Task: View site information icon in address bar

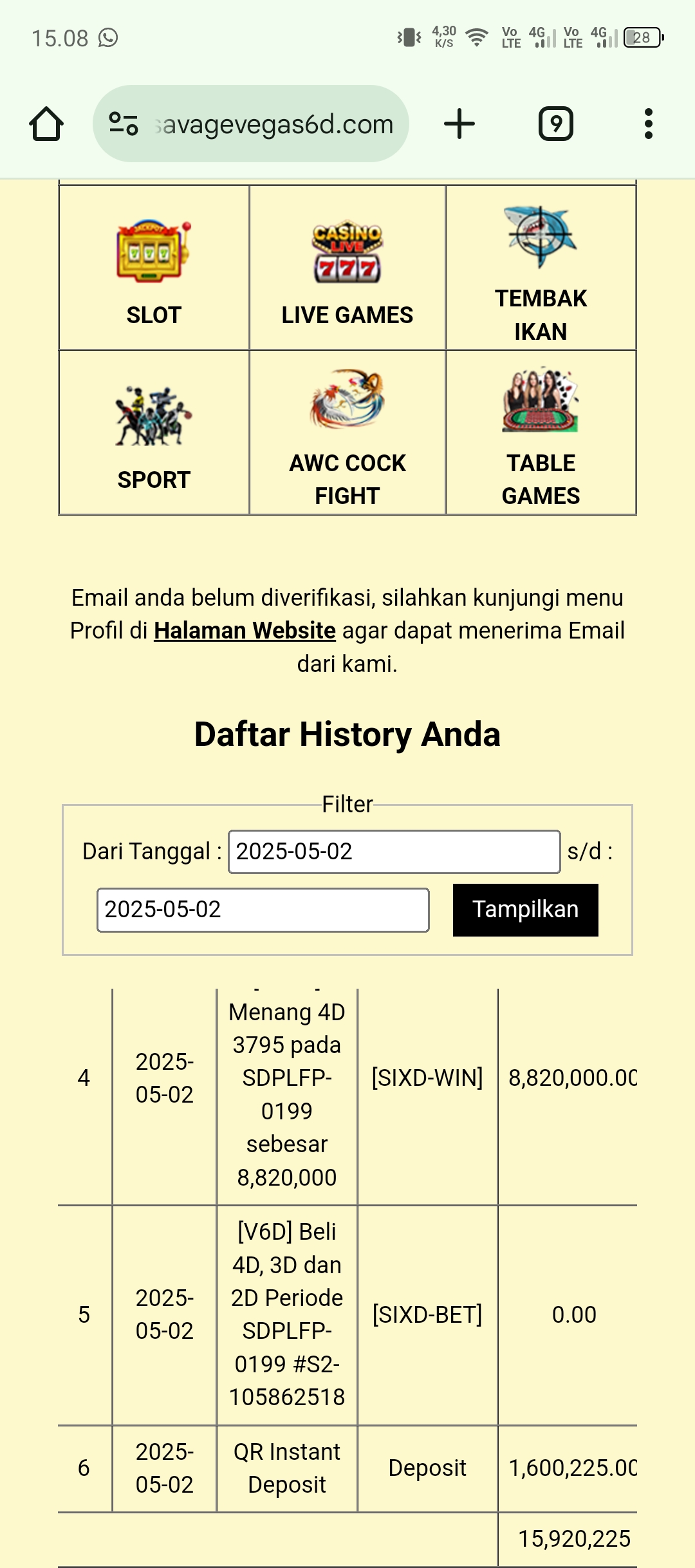Action: tap(124, 124)
